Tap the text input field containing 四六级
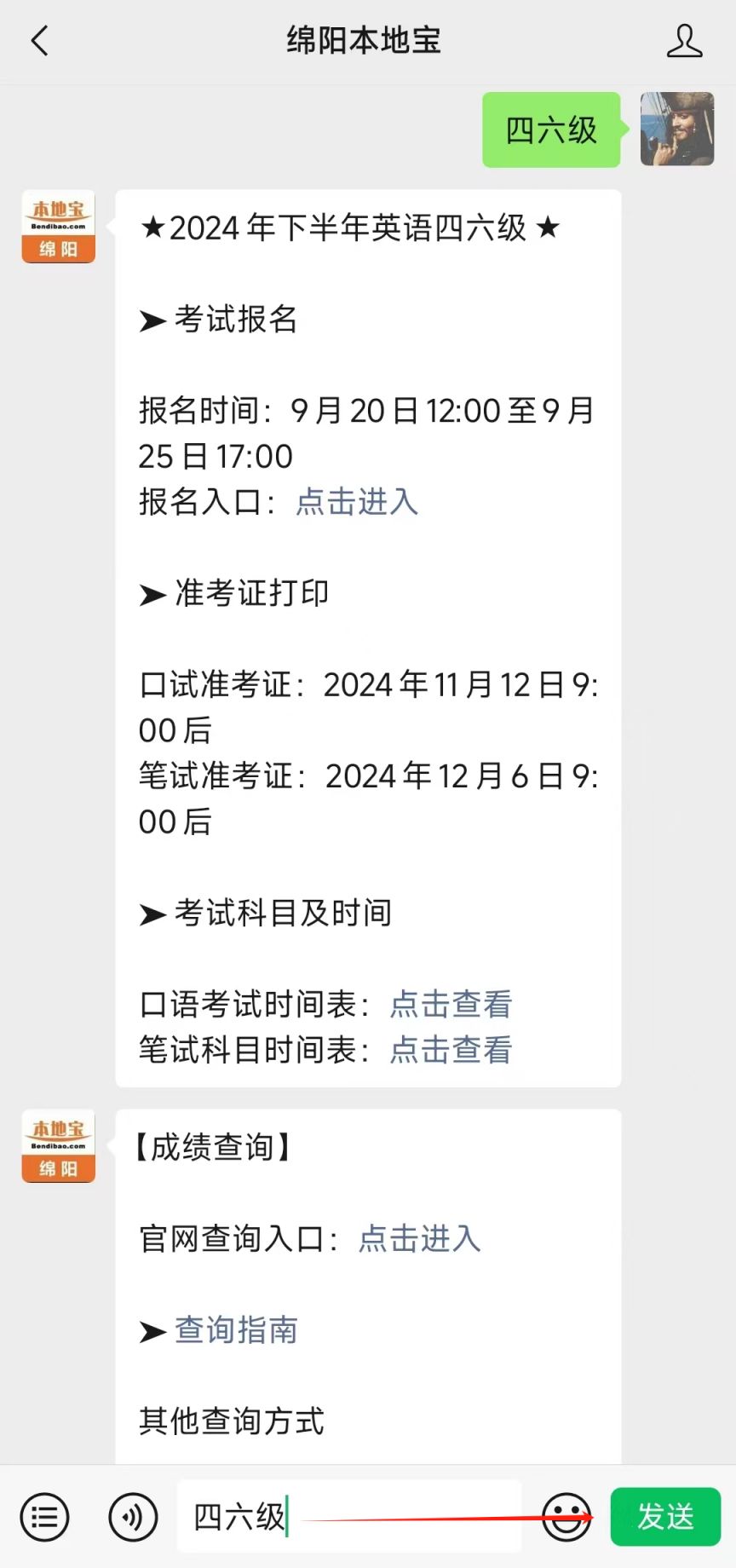 (341, 1517)
